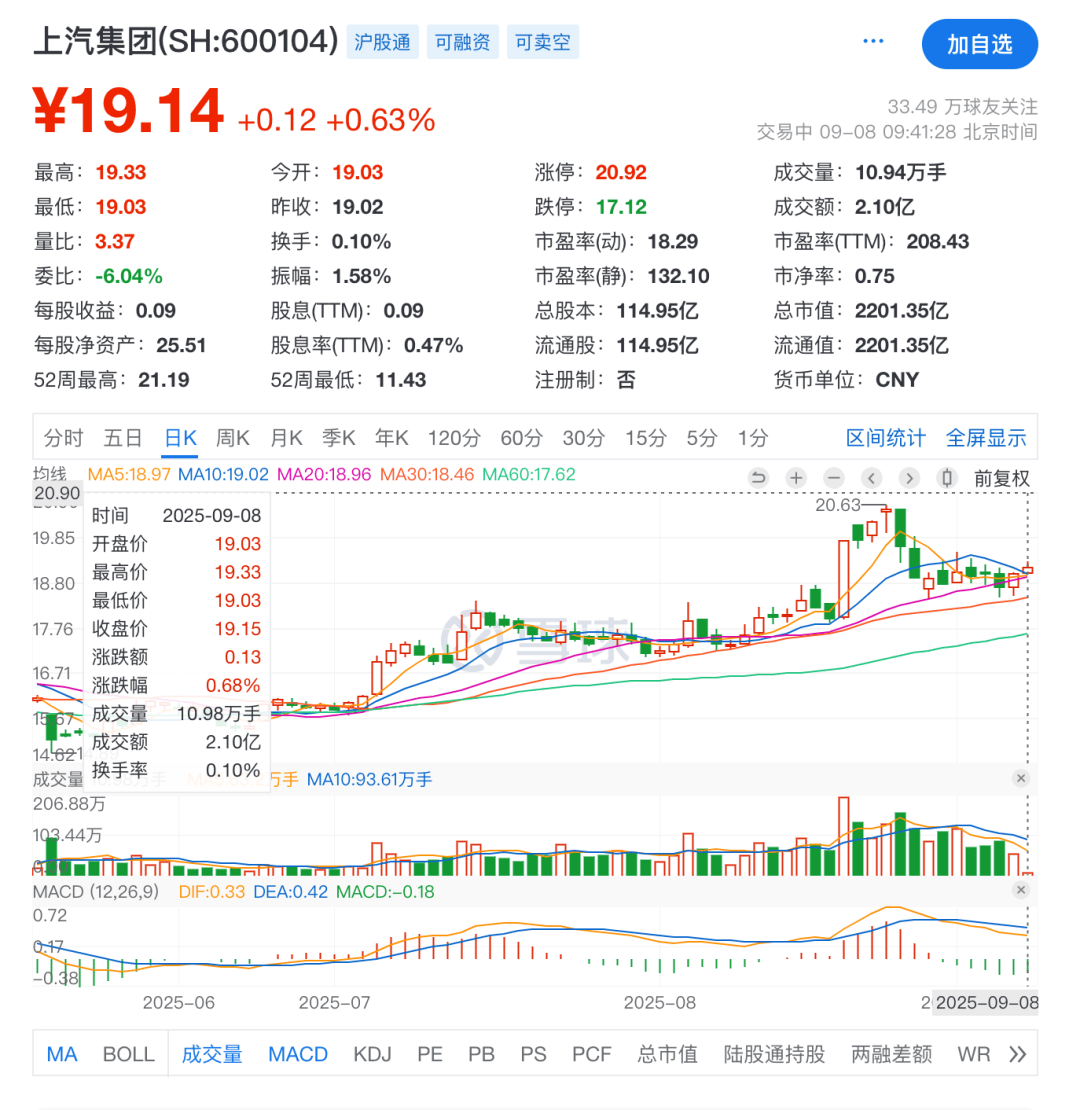Zoom out the chart with minus icon
This screenshot has height=1110, width=1080.
pos(834,478)
